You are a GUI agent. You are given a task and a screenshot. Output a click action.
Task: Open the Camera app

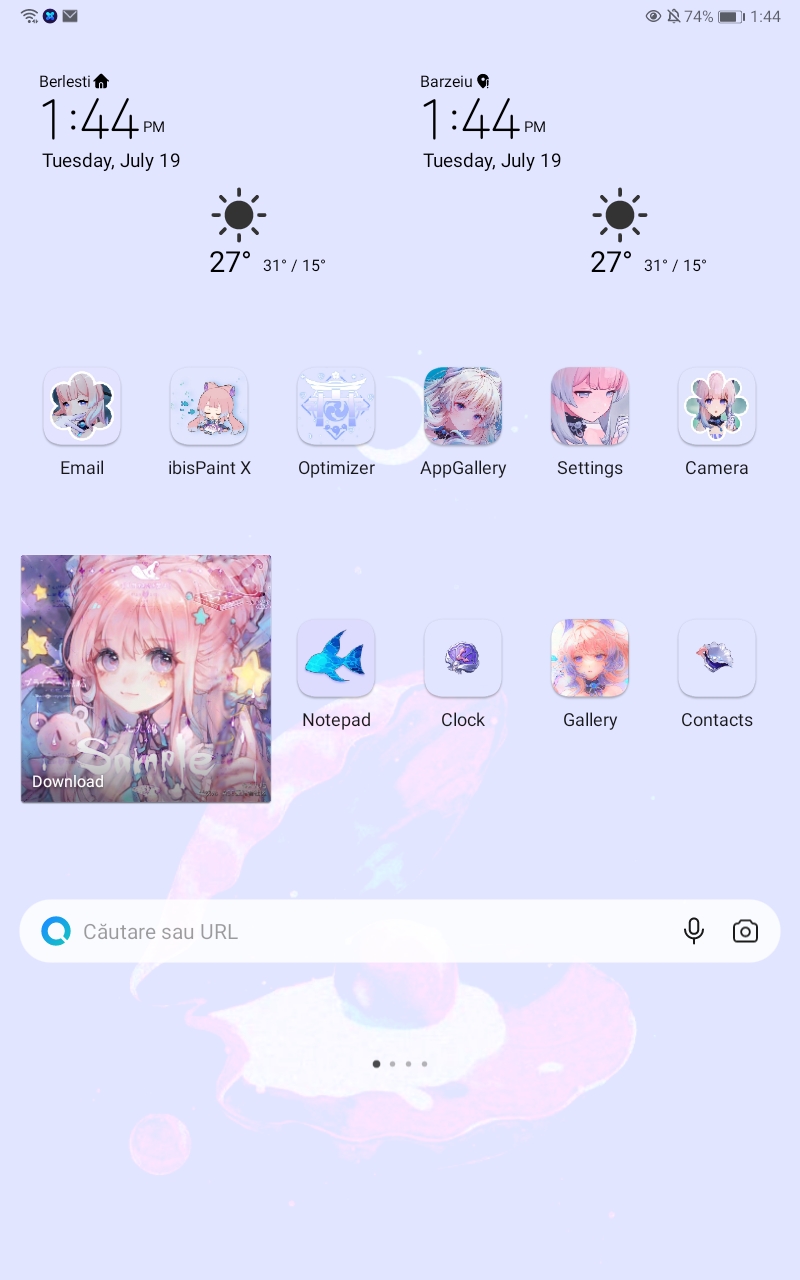pos(716,406)
